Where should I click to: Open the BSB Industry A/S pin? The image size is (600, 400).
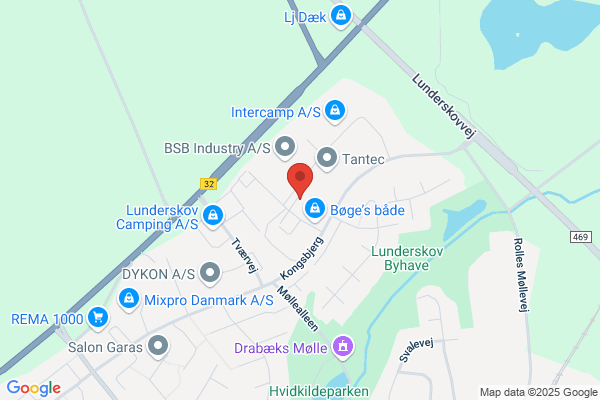point(285,147)
